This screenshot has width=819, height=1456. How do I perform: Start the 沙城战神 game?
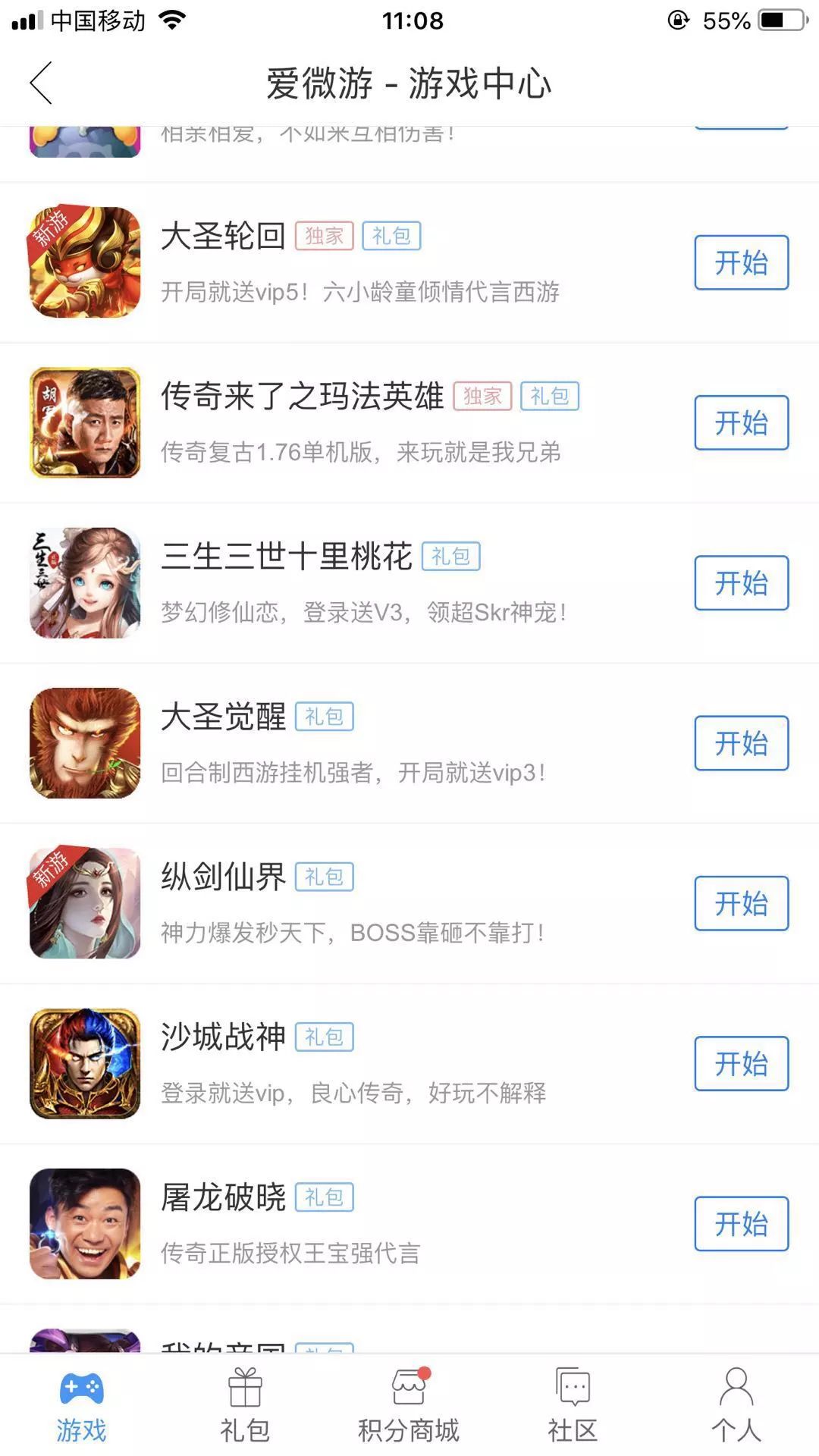(x=741, y=1063)
